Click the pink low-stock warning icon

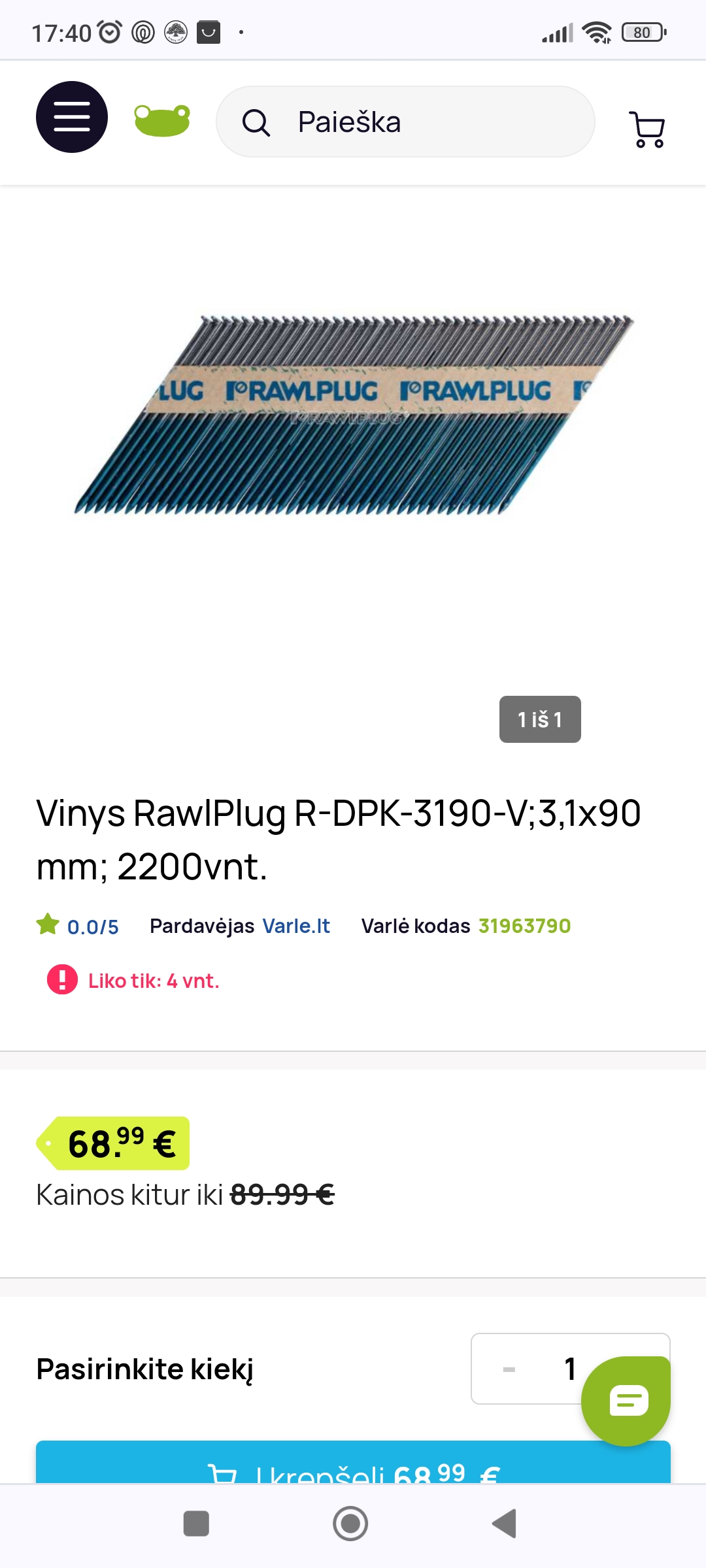(61, 981)
